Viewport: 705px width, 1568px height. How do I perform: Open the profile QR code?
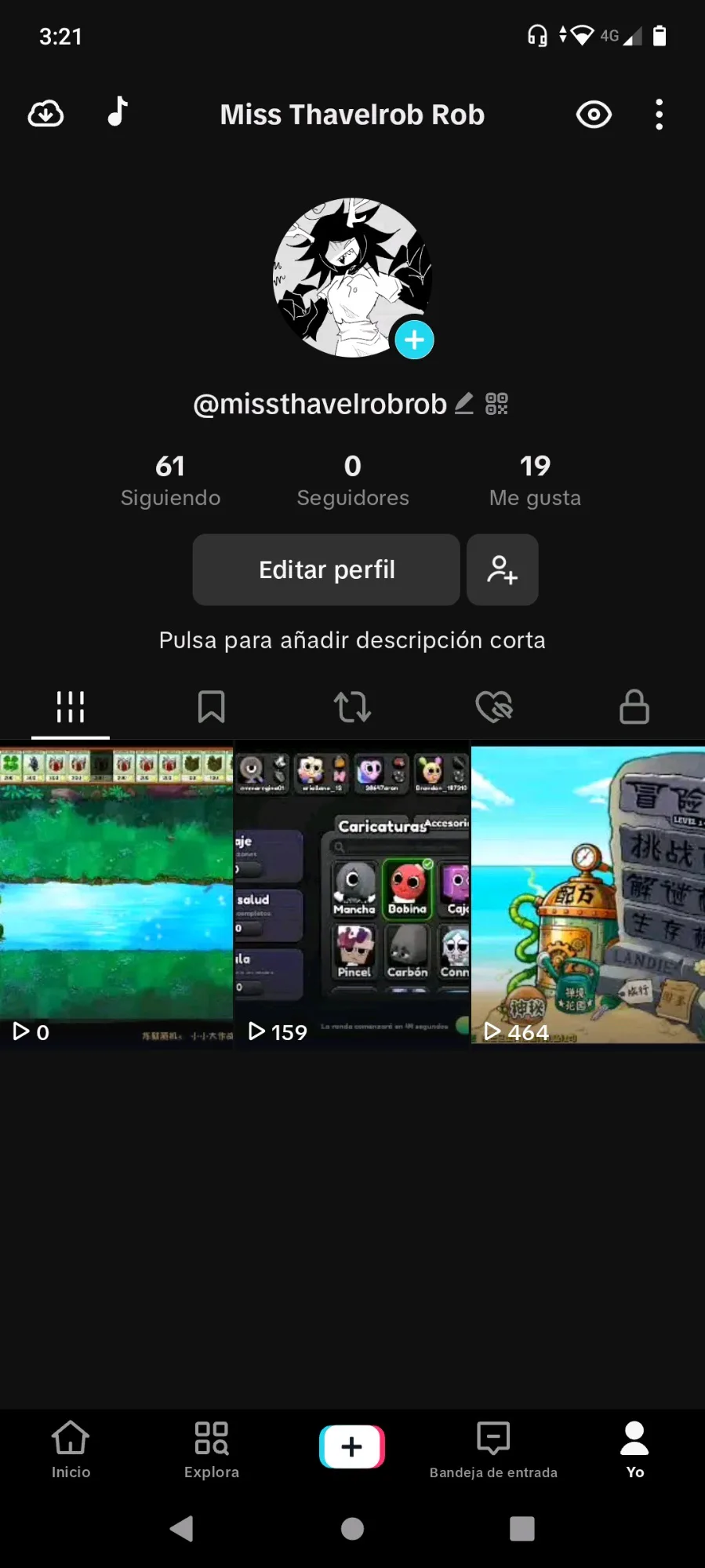[x=496, y=403]
